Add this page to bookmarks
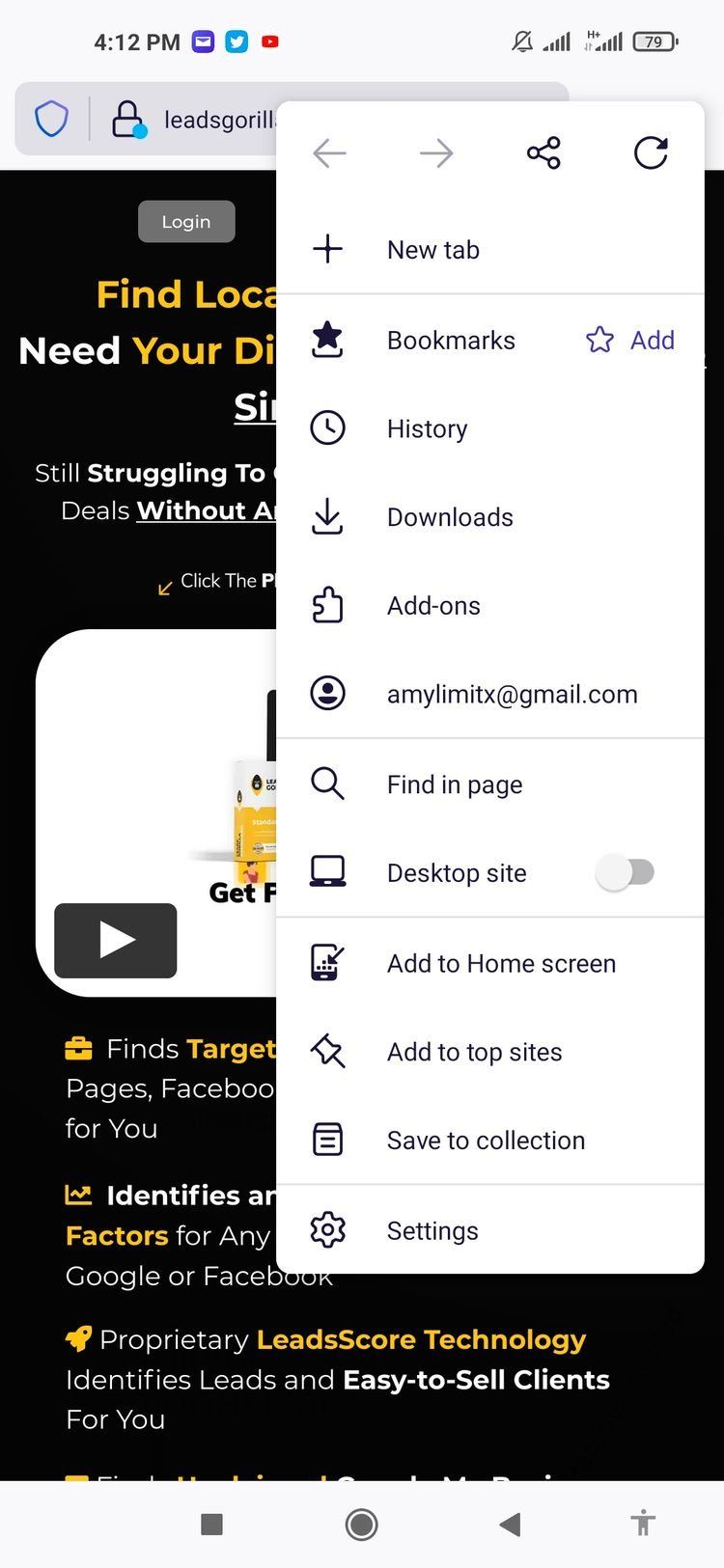This screenshot has height=1568, width=724. pyautogui.click(x=631, y=341)
